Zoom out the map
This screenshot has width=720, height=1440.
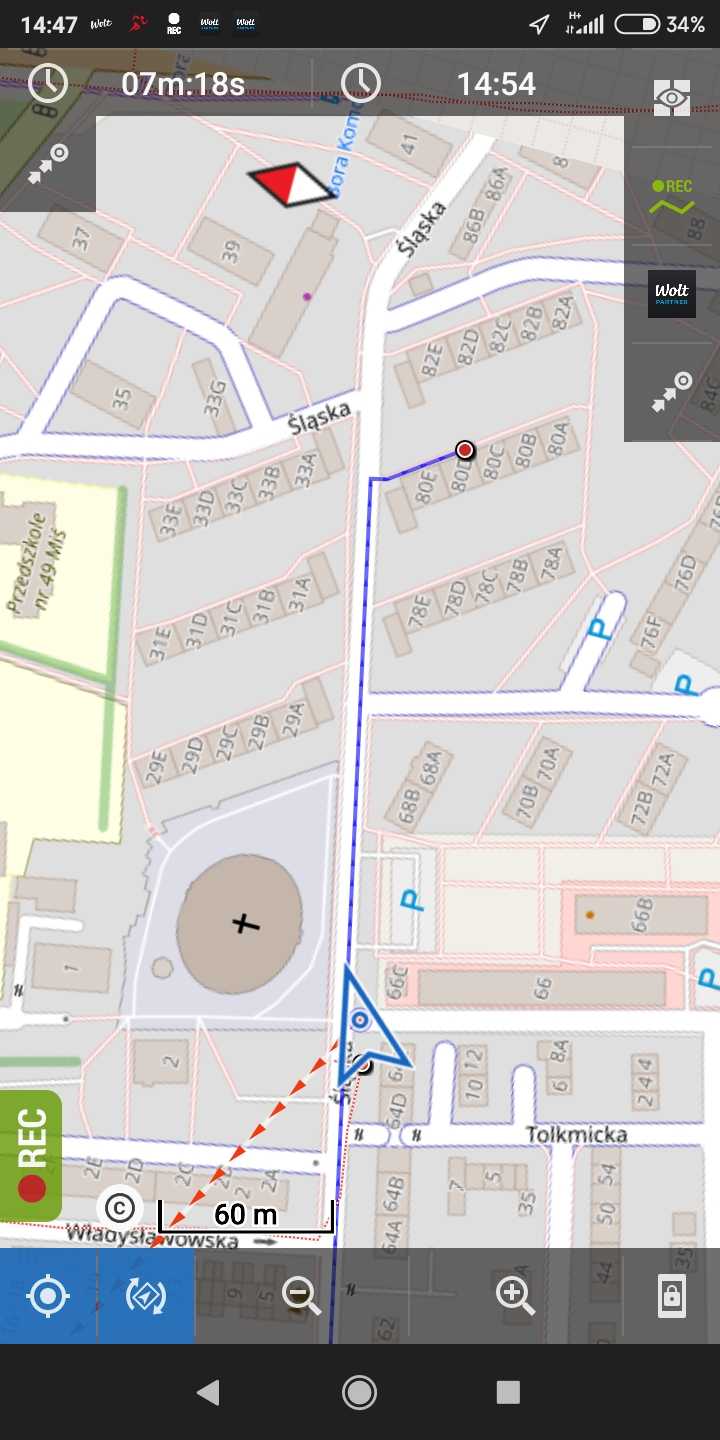(301, 1296)
